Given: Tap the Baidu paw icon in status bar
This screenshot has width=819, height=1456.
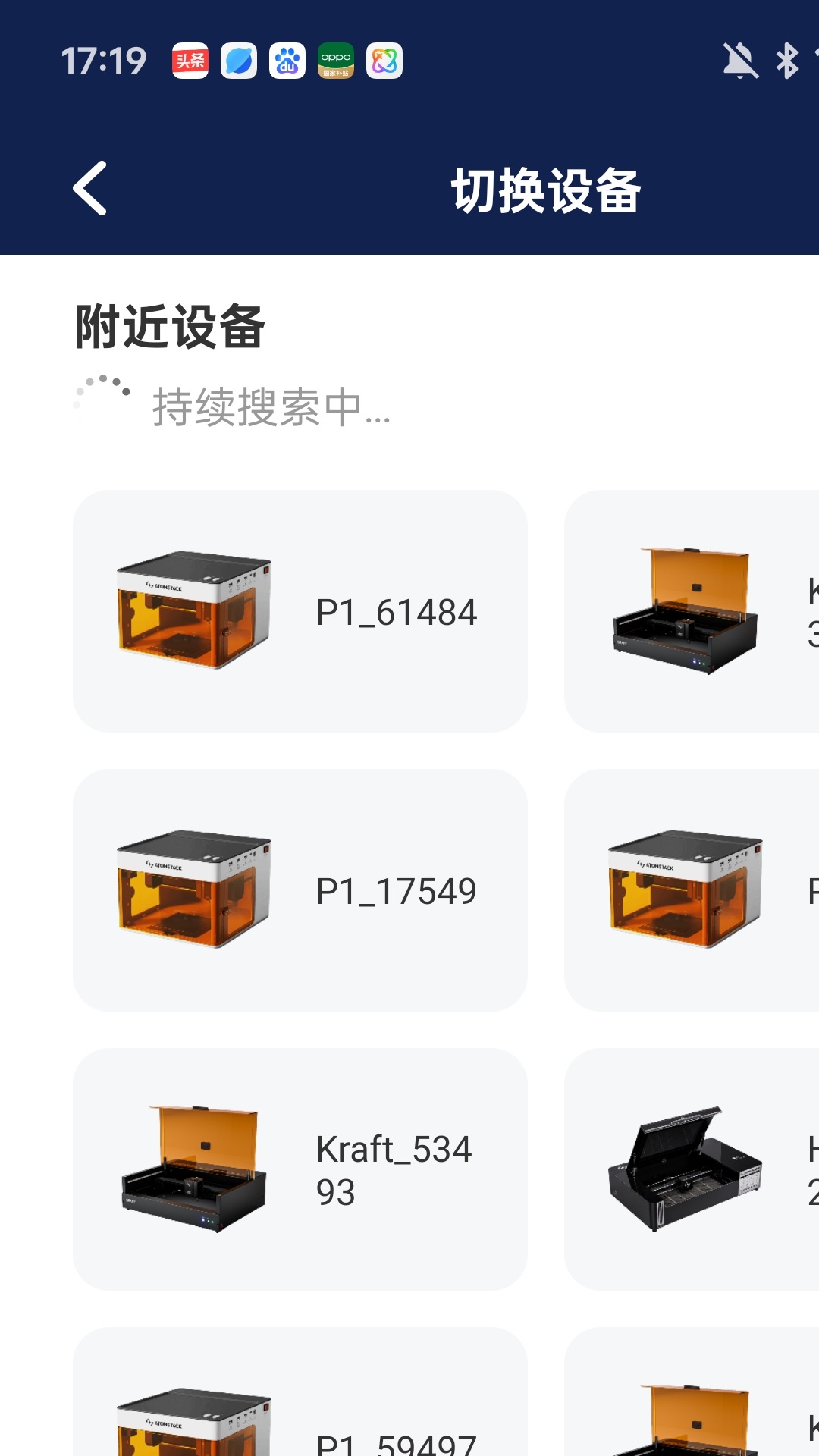Looking at the screenshot, I should [287, 62].
